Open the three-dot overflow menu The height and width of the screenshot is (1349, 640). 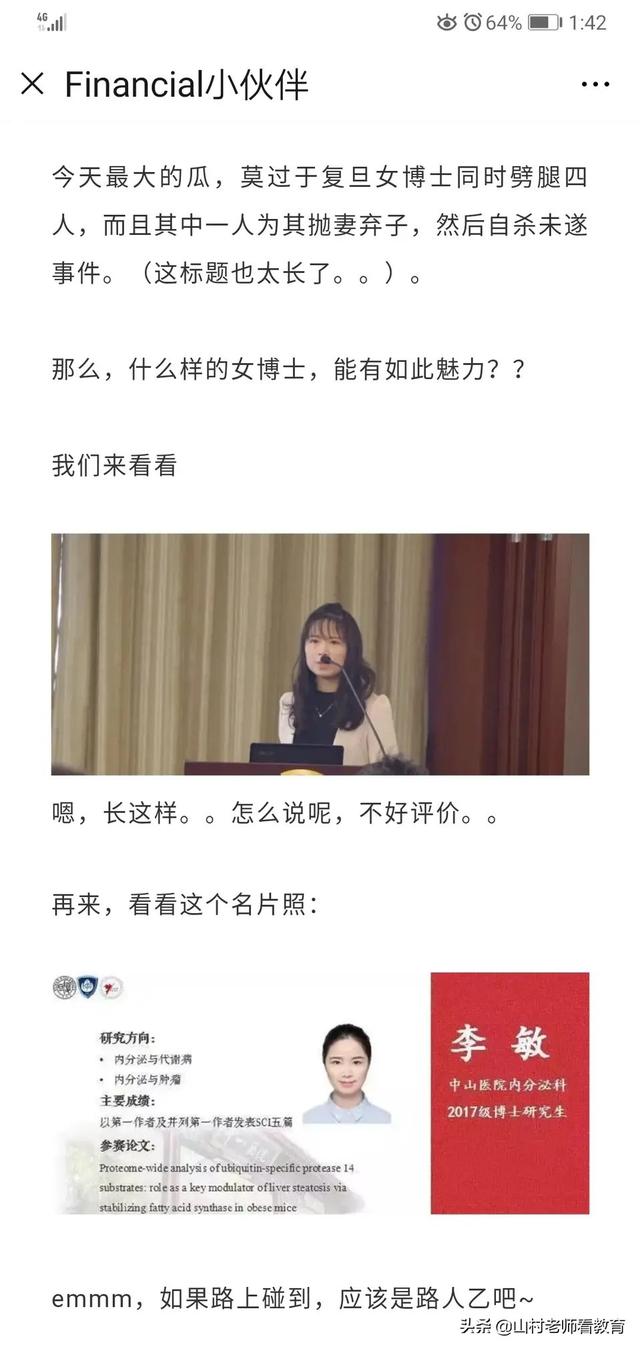tap(595, 85)
